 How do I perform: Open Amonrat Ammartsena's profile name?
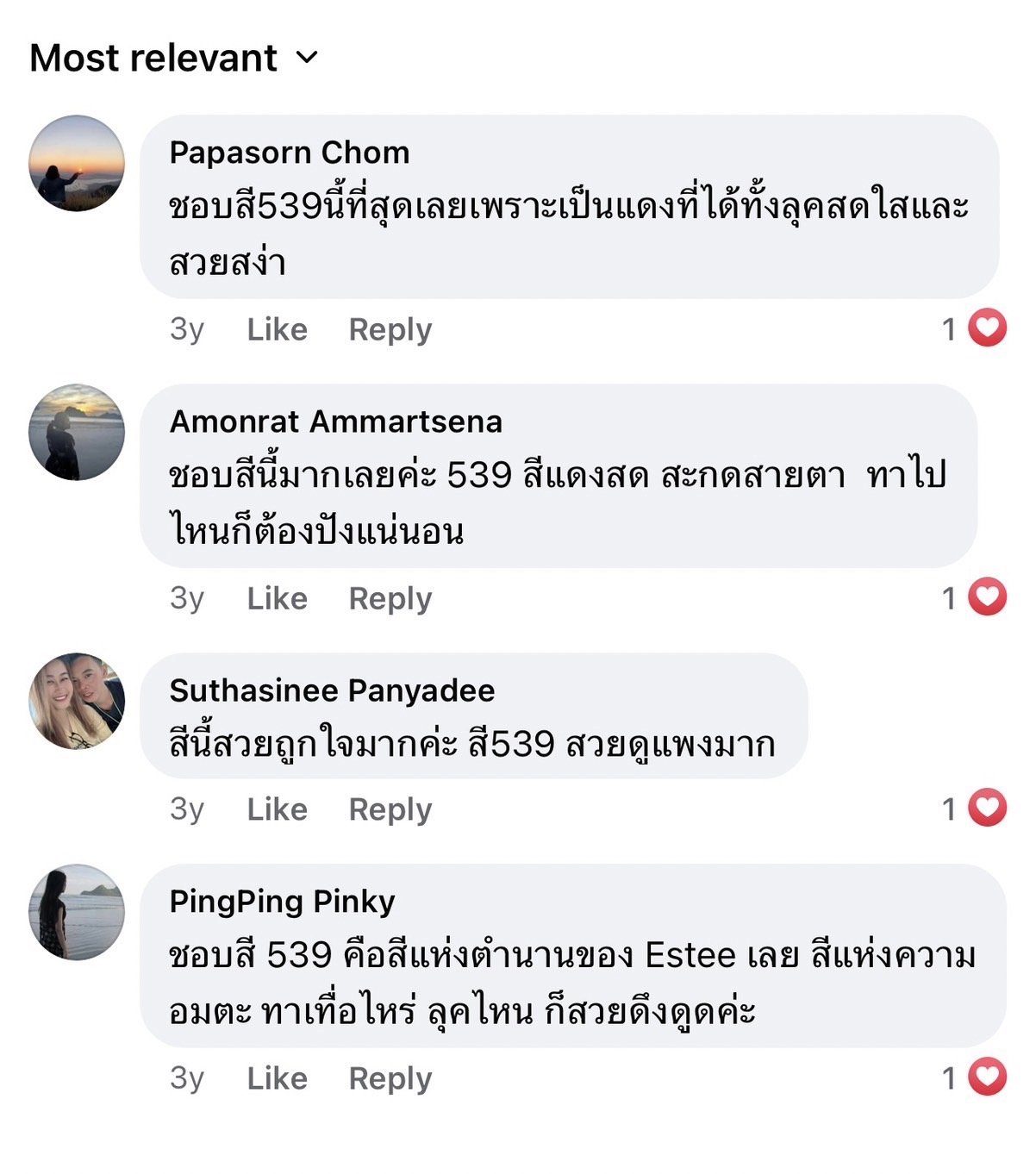point(335,422)
